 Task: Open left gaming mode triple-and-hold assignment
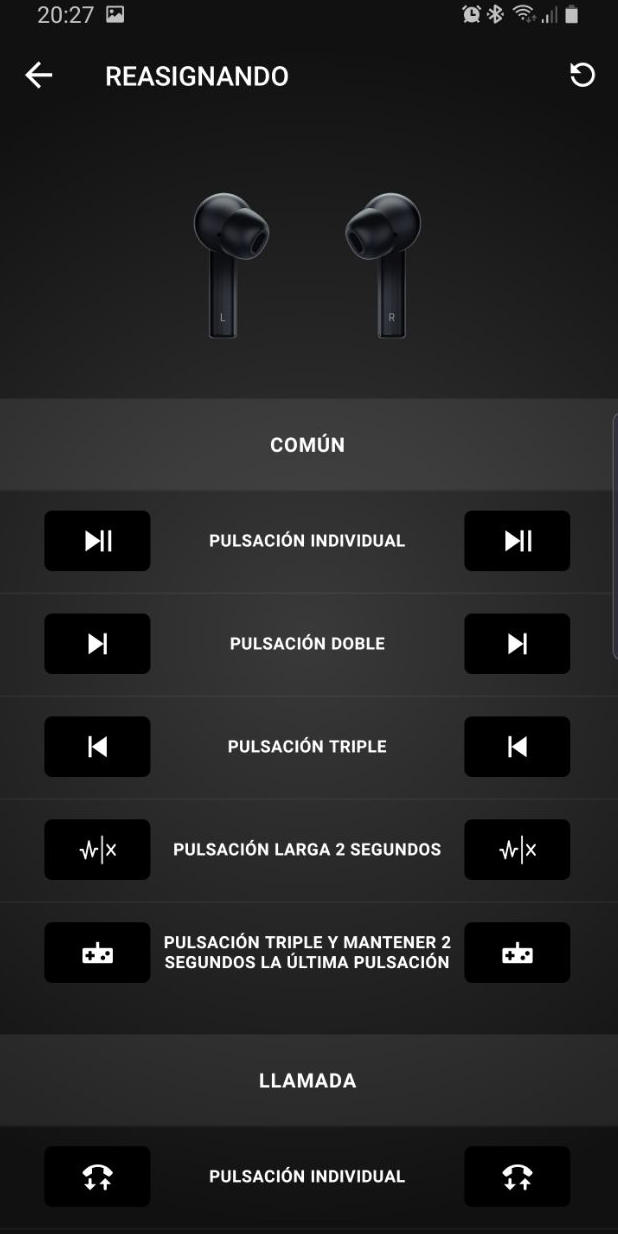(x=97, y=953)
